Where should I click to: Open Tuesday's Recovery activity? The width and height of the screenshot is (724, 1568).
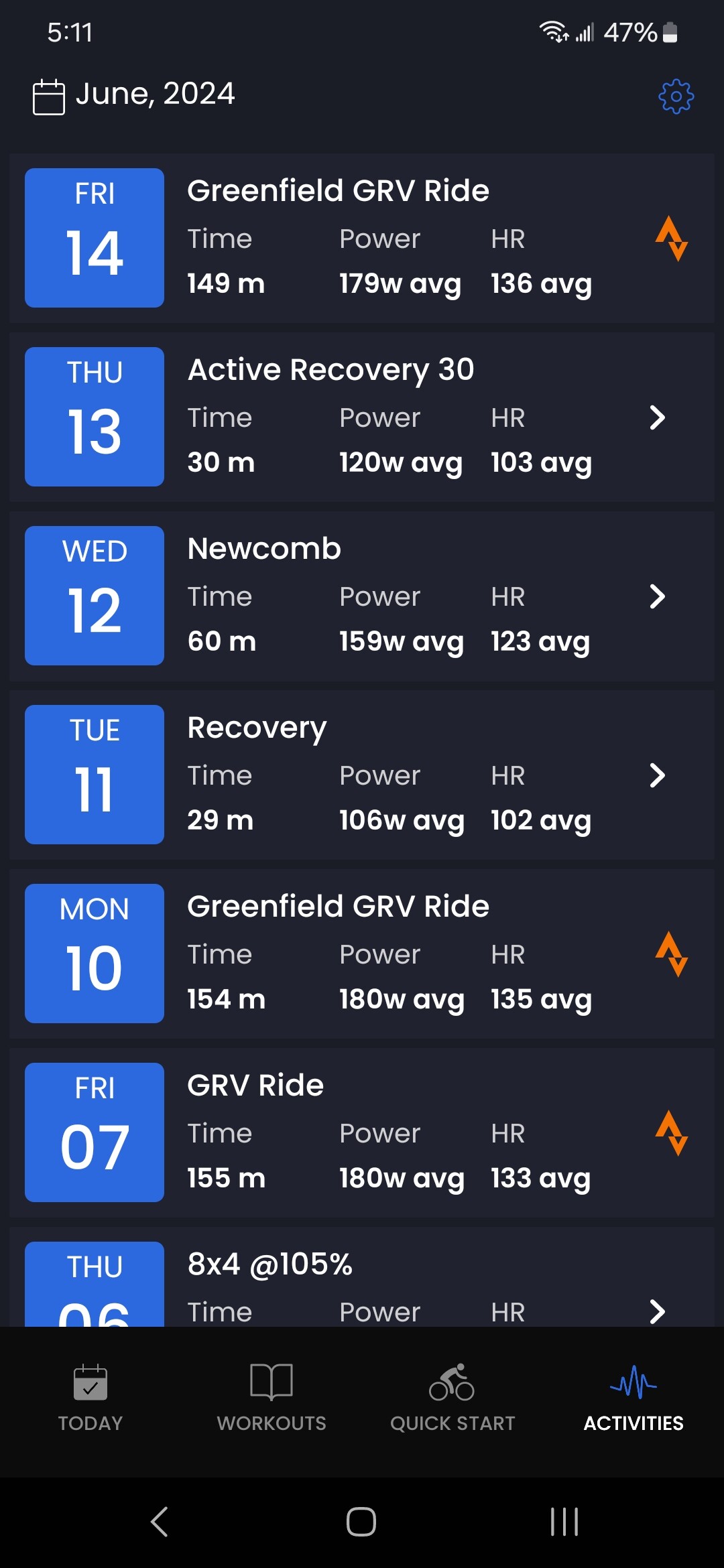pos(362,775)
